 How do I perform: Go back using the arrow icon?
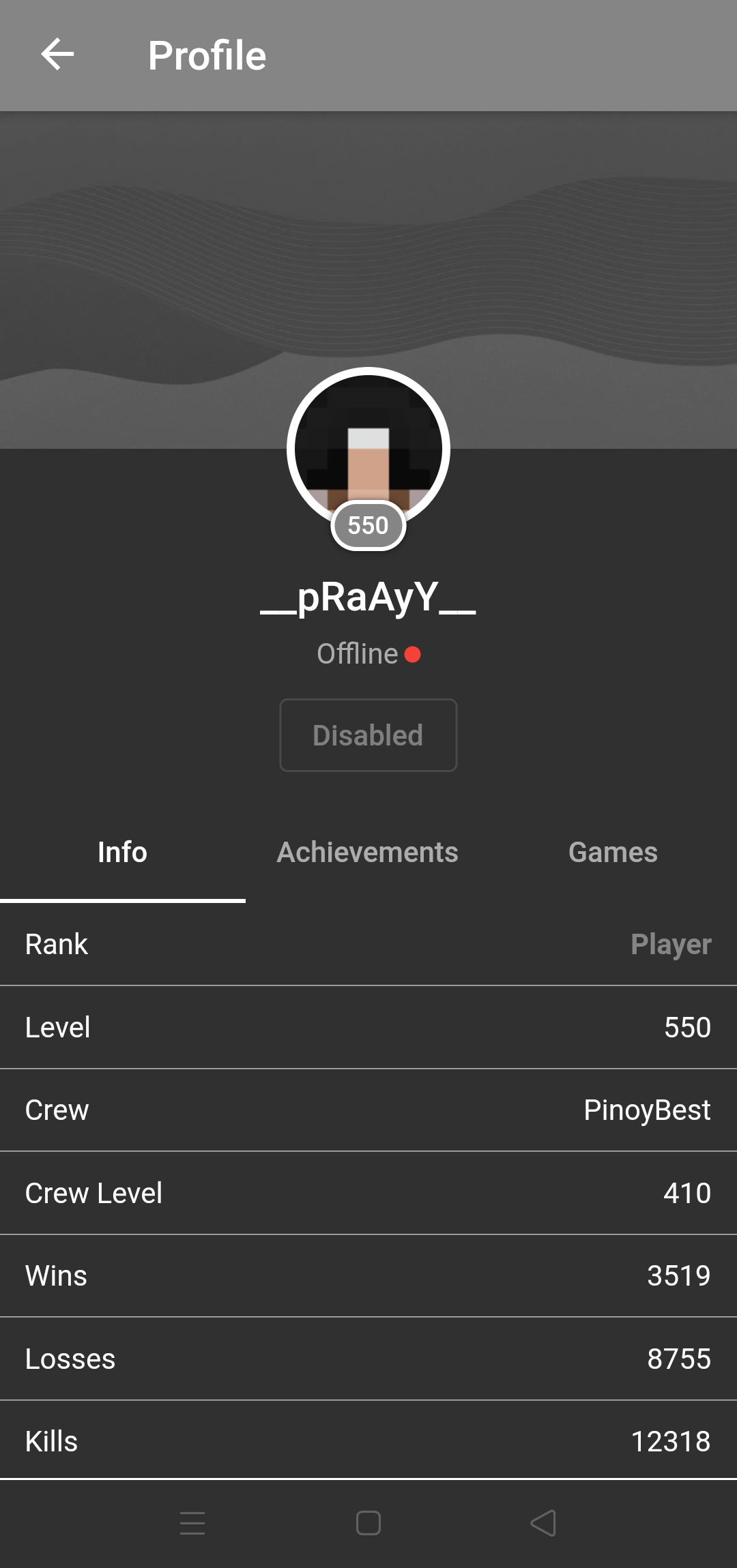57,55
